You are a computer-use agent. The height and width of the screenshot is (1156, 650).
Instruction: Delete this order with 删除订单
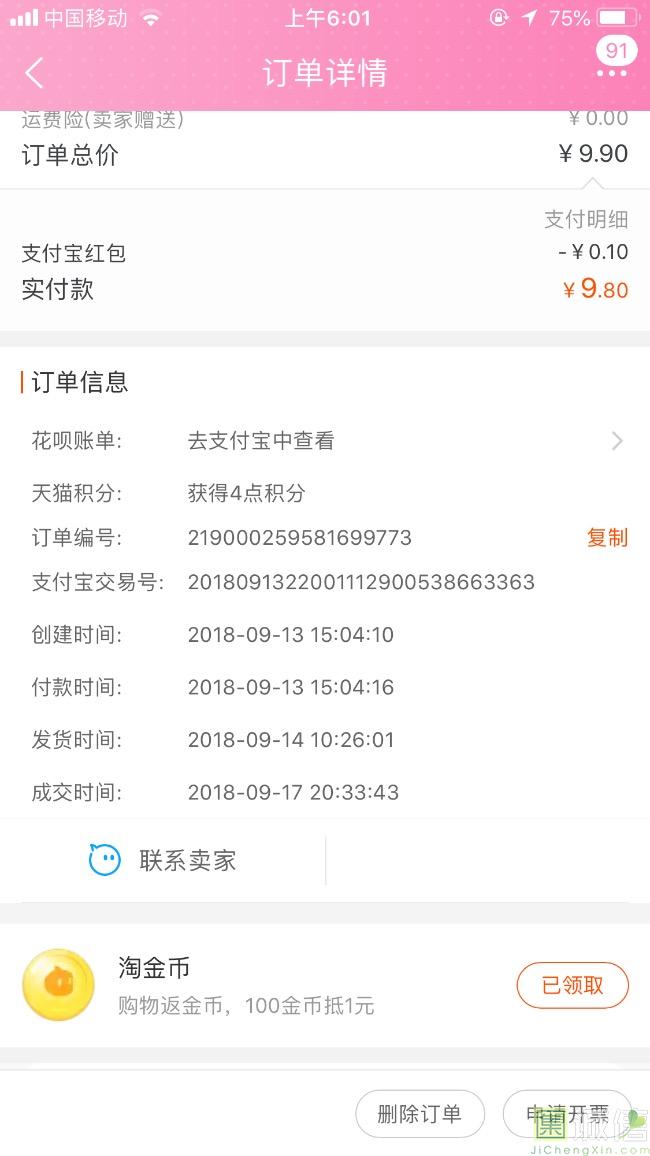420,1114
